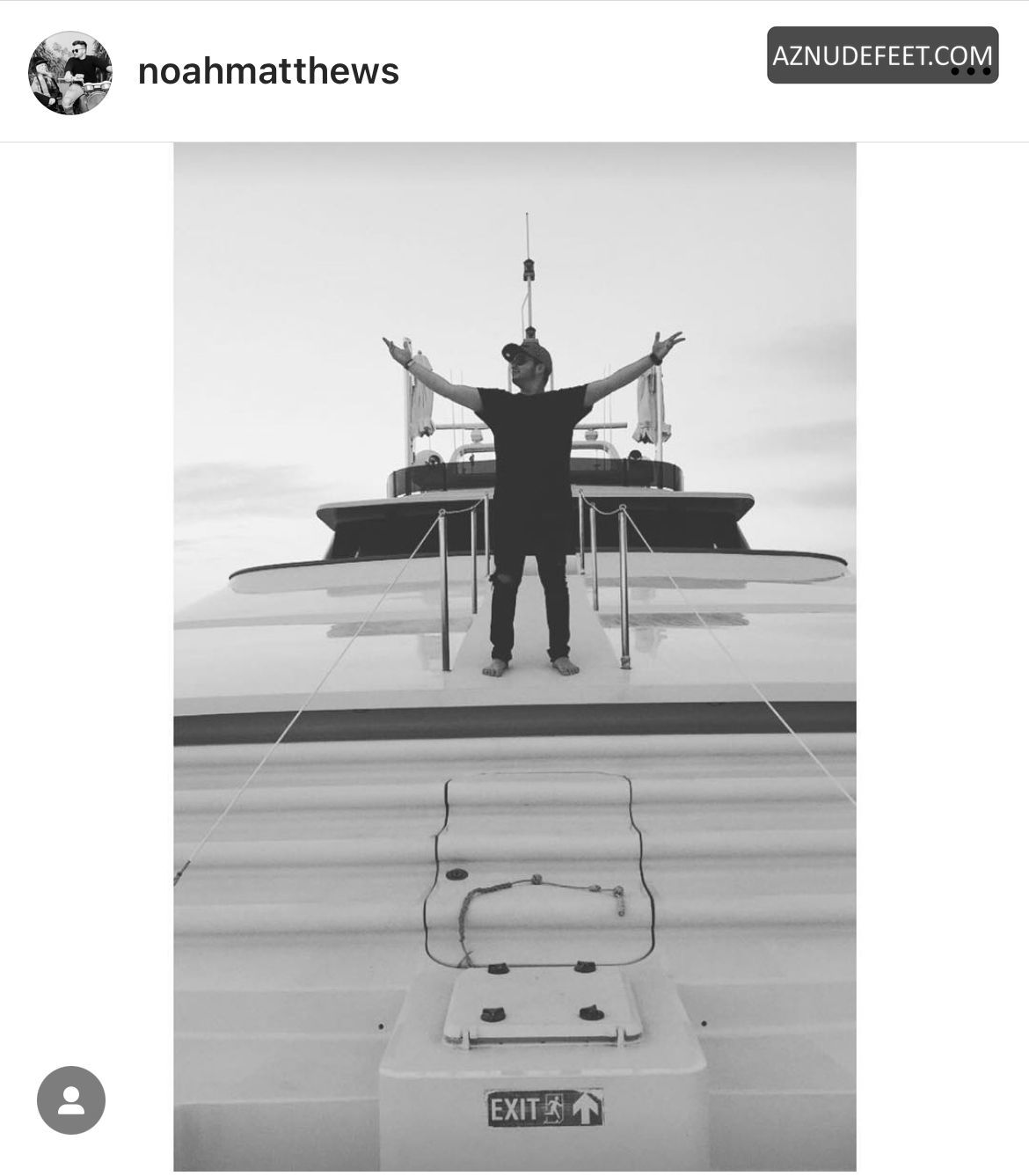Open the noahmatthews username link
The image size is (1029, 1176).
click(268, 71)
